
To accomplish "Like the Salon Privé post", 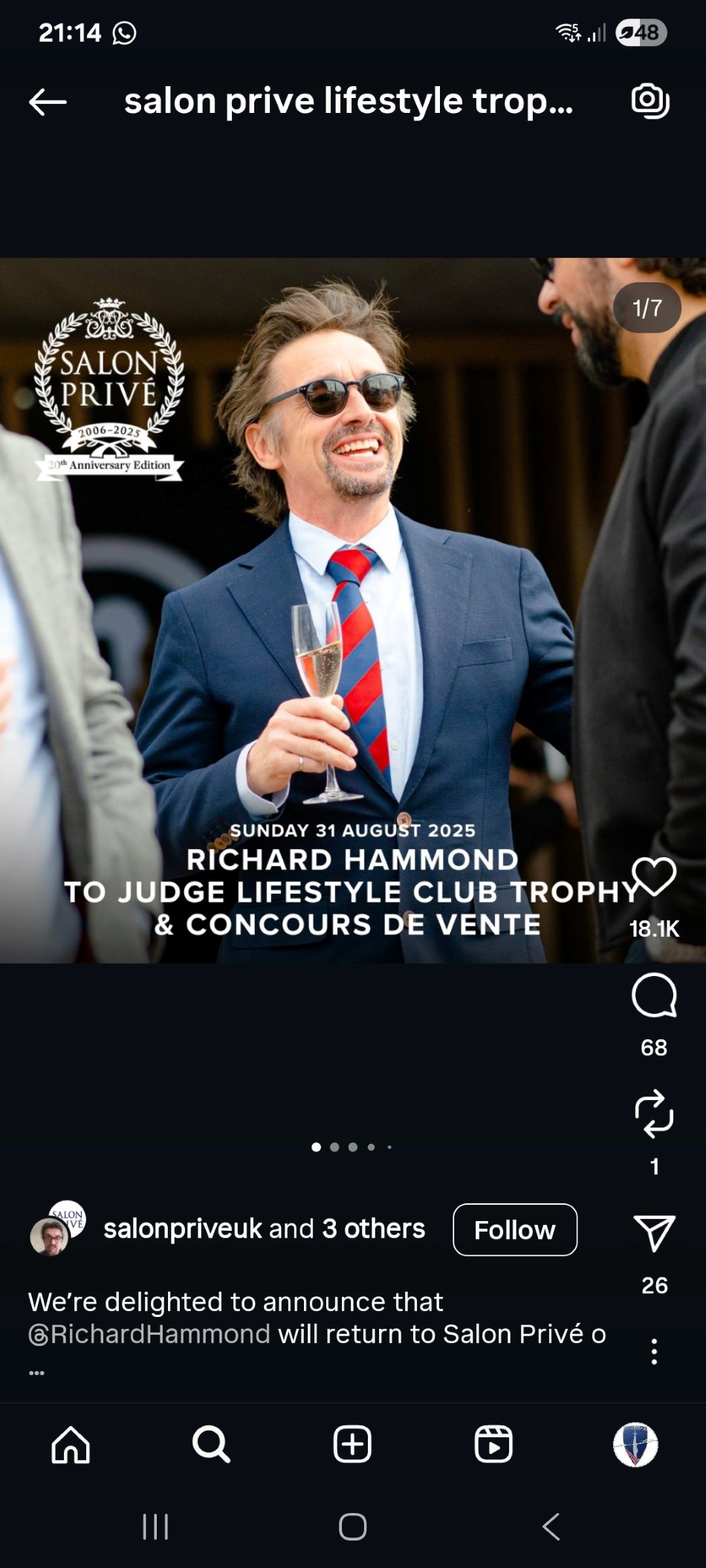I will (654, 876).
